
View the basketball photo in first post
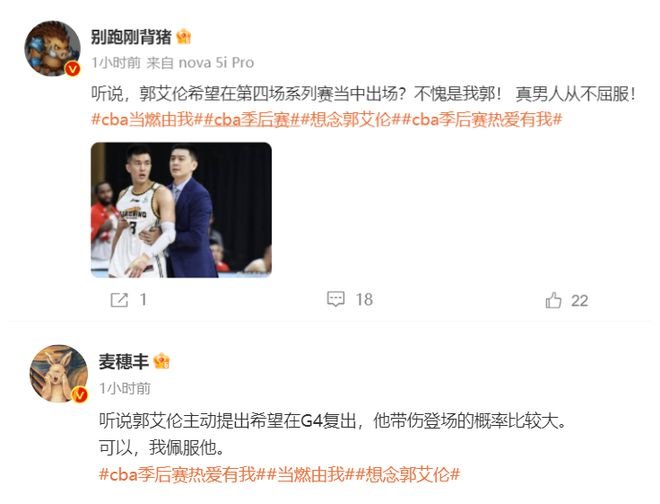pyautogui.click(x=181, y=209)
